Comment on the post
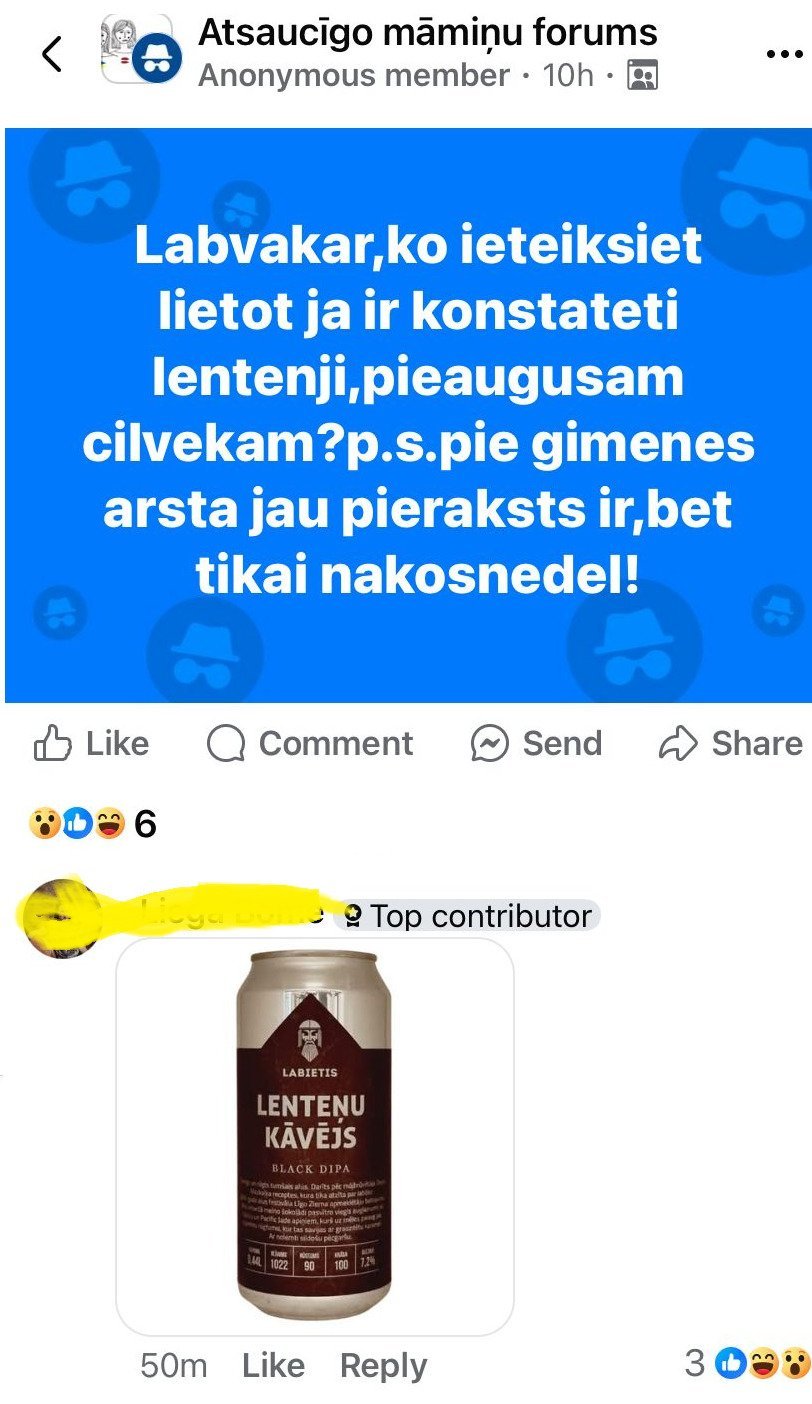 click(x=309, y=743)
